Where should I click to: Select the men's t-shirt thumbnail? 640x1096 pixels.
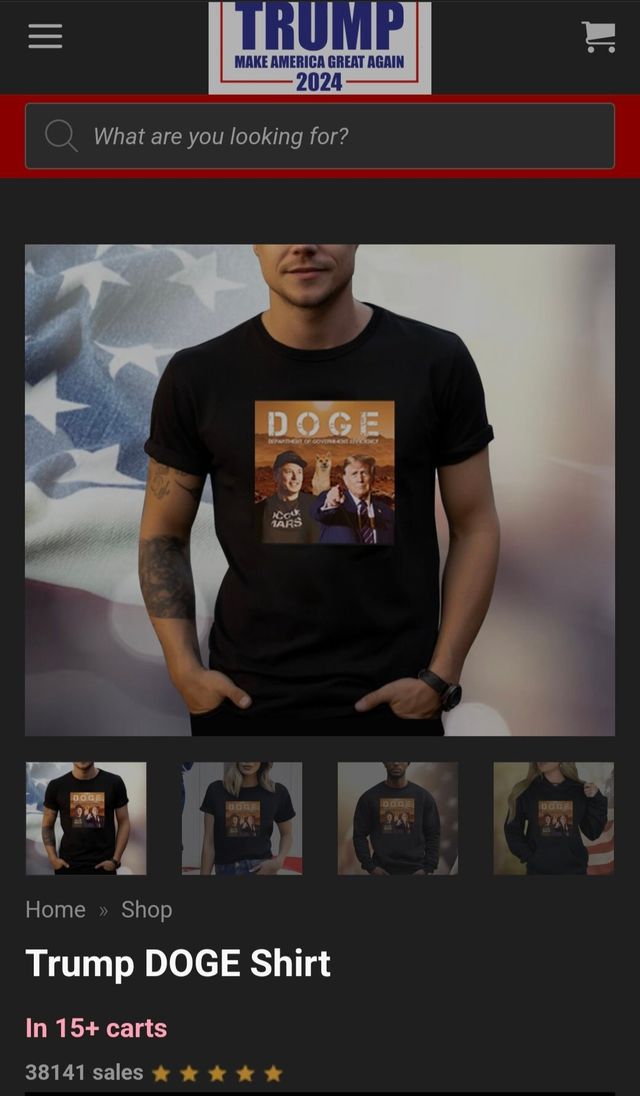click(x=86, y=818)
